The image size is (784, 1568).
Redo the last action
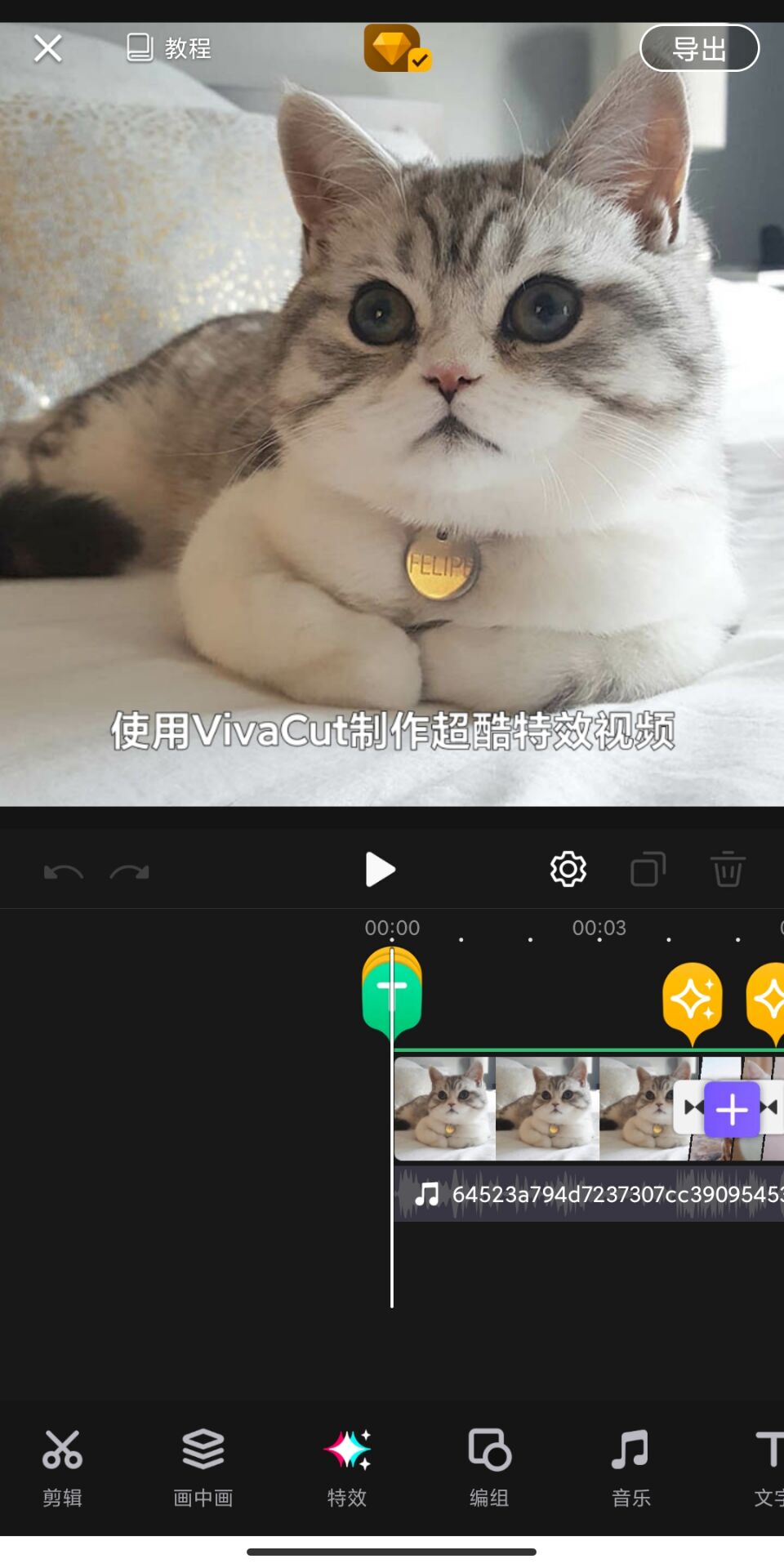point(129,872)
